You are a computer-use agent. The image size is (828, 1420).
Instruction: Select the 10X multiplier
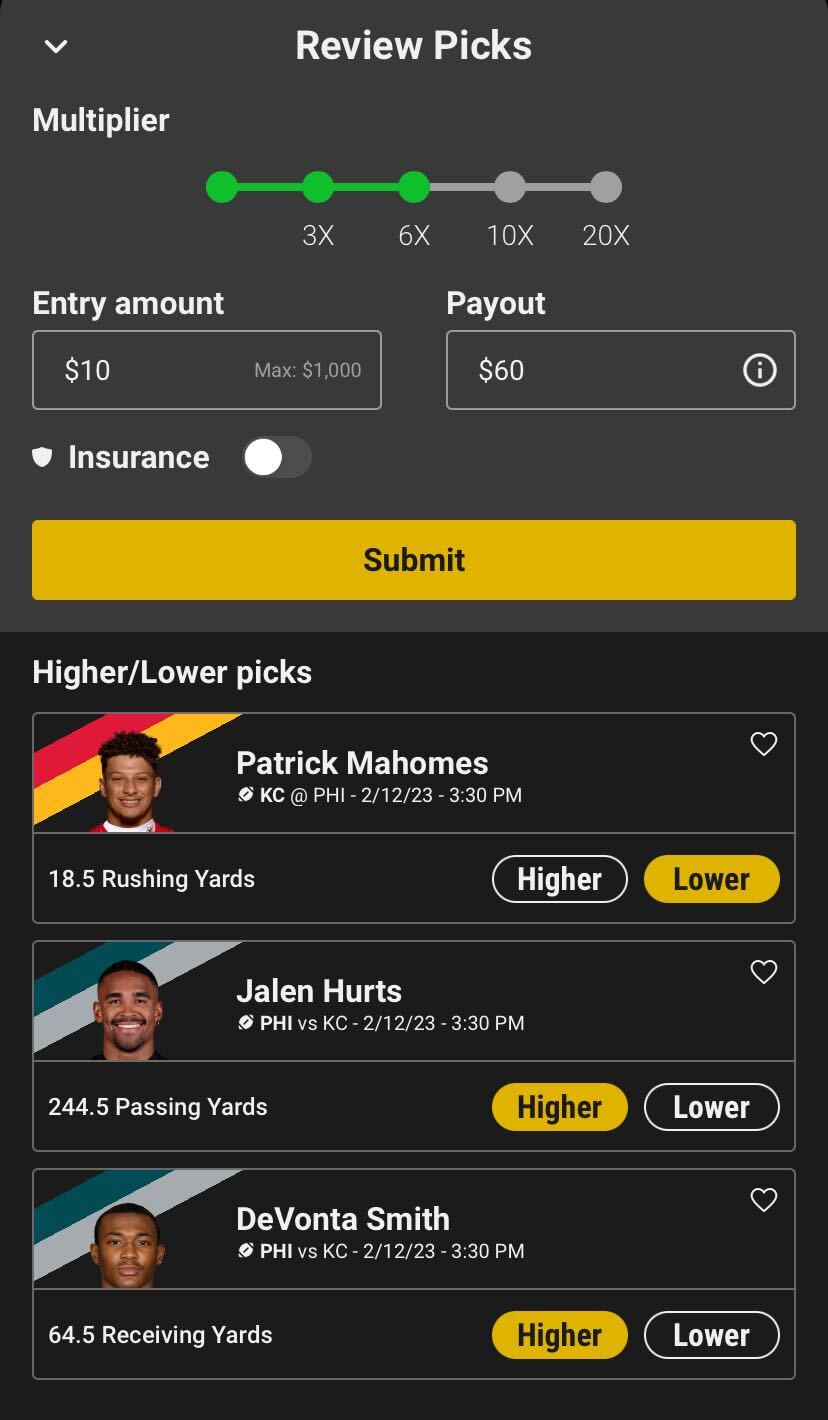pos(510,187)
